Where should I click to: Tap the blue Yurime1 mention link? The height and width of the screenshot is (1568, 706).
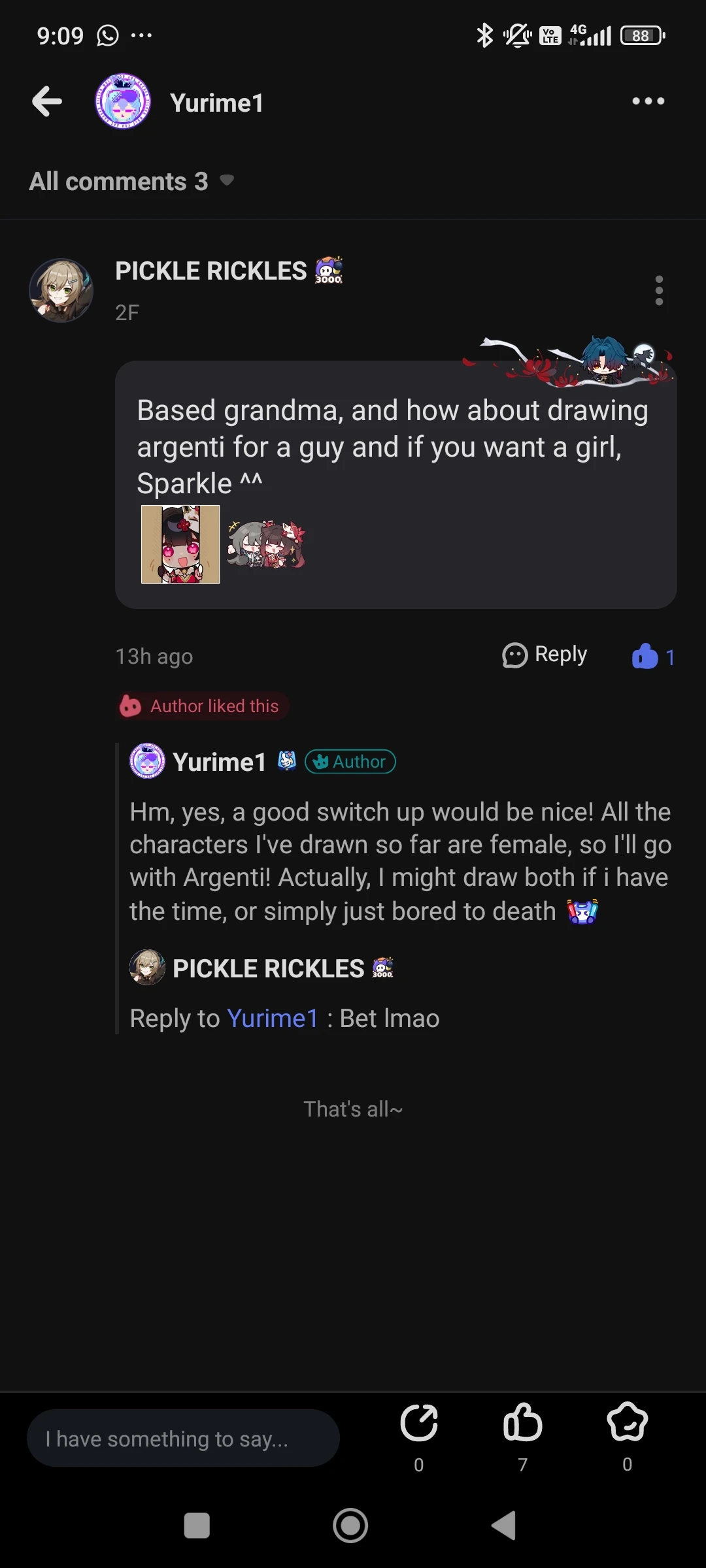point(273,1019)
